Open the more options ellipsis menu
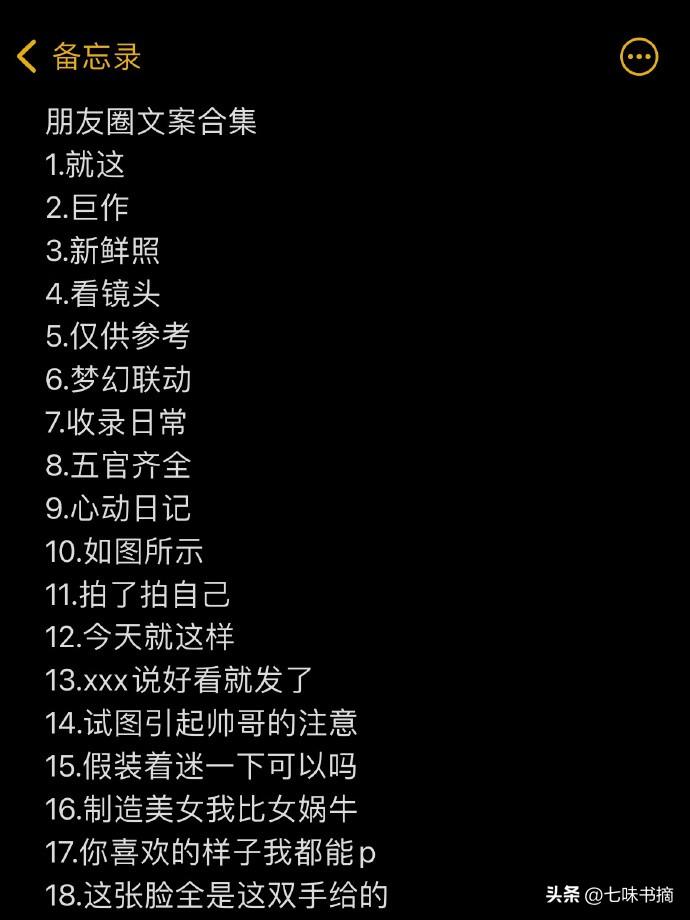690x920 pixels. tap(639, 57)
